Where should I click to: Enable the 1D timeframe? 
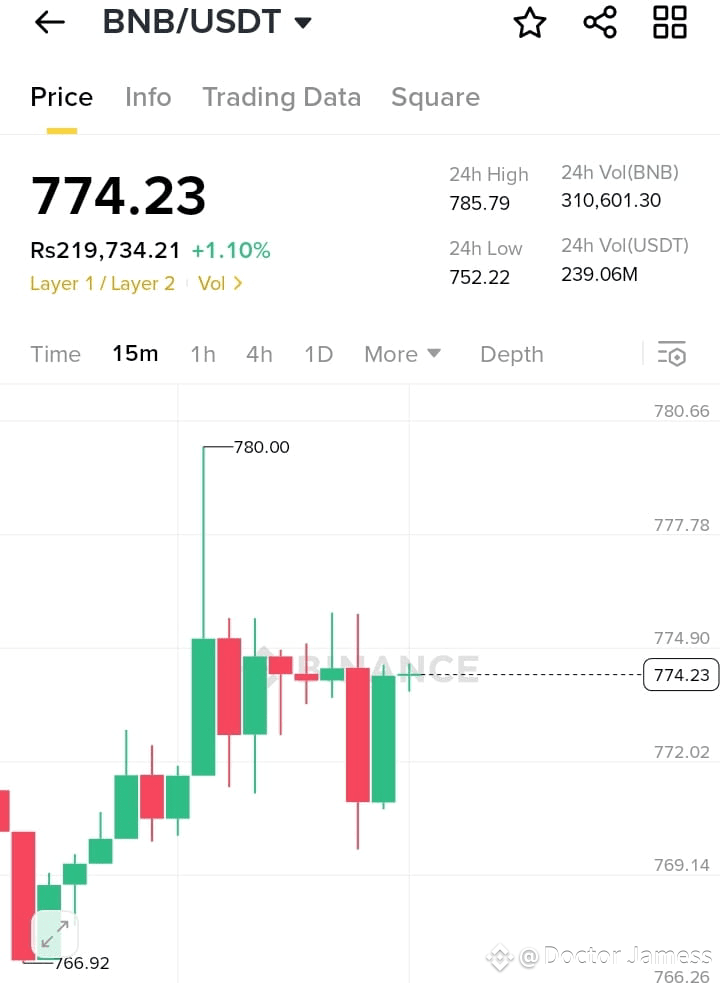coord(318,354)
